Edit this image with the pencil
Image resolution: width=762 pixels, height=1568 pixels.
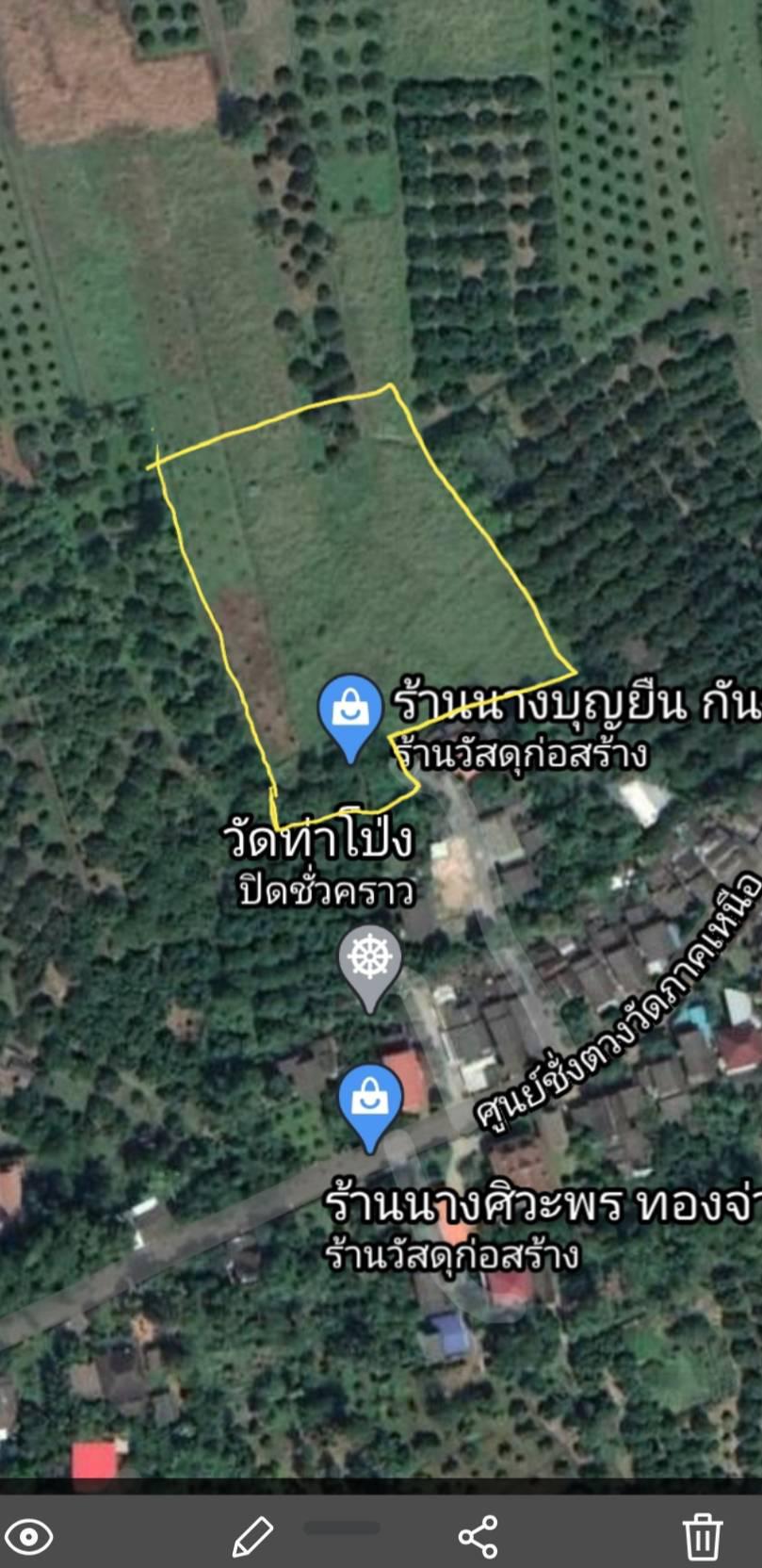coord(252,1537)
